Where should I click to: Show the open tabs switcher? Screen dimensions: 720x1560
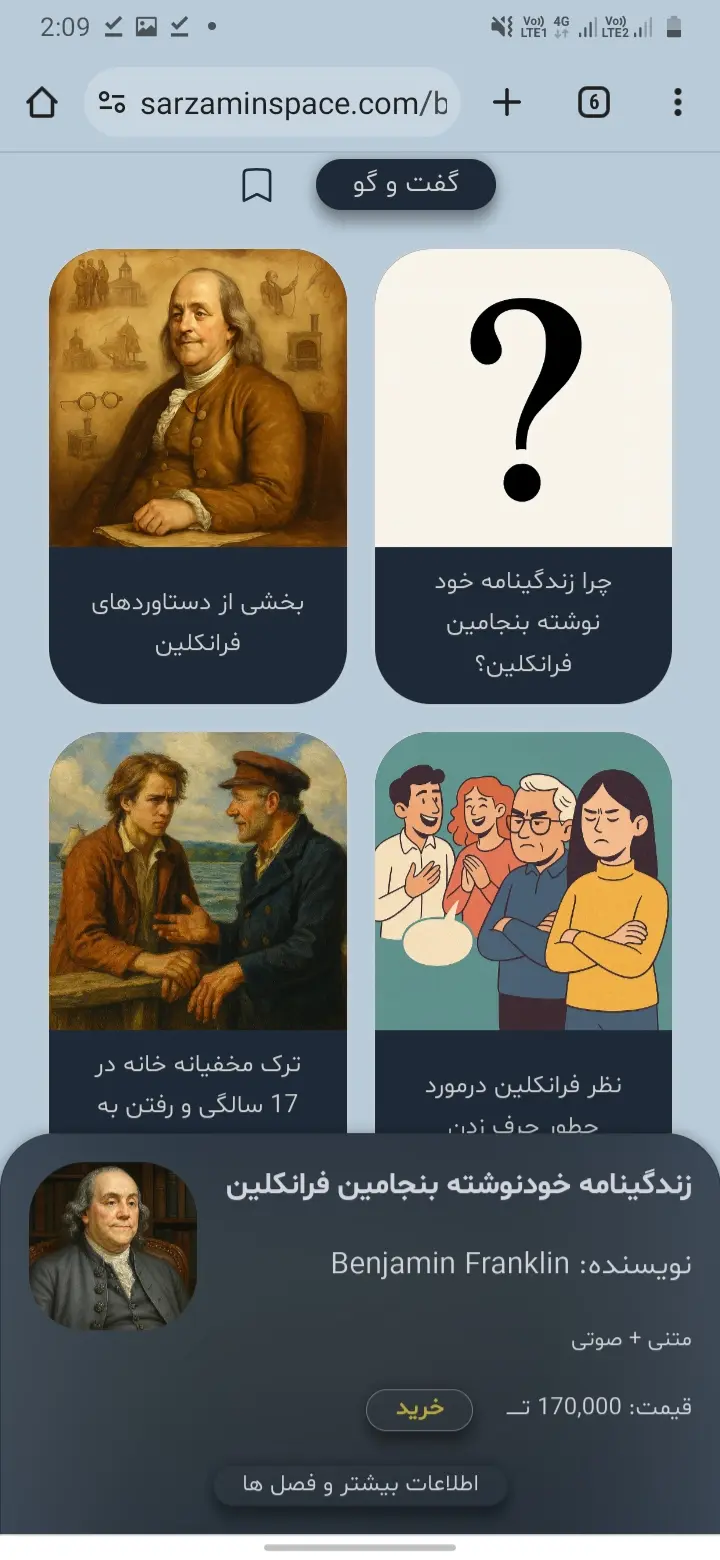coord(594,102)
